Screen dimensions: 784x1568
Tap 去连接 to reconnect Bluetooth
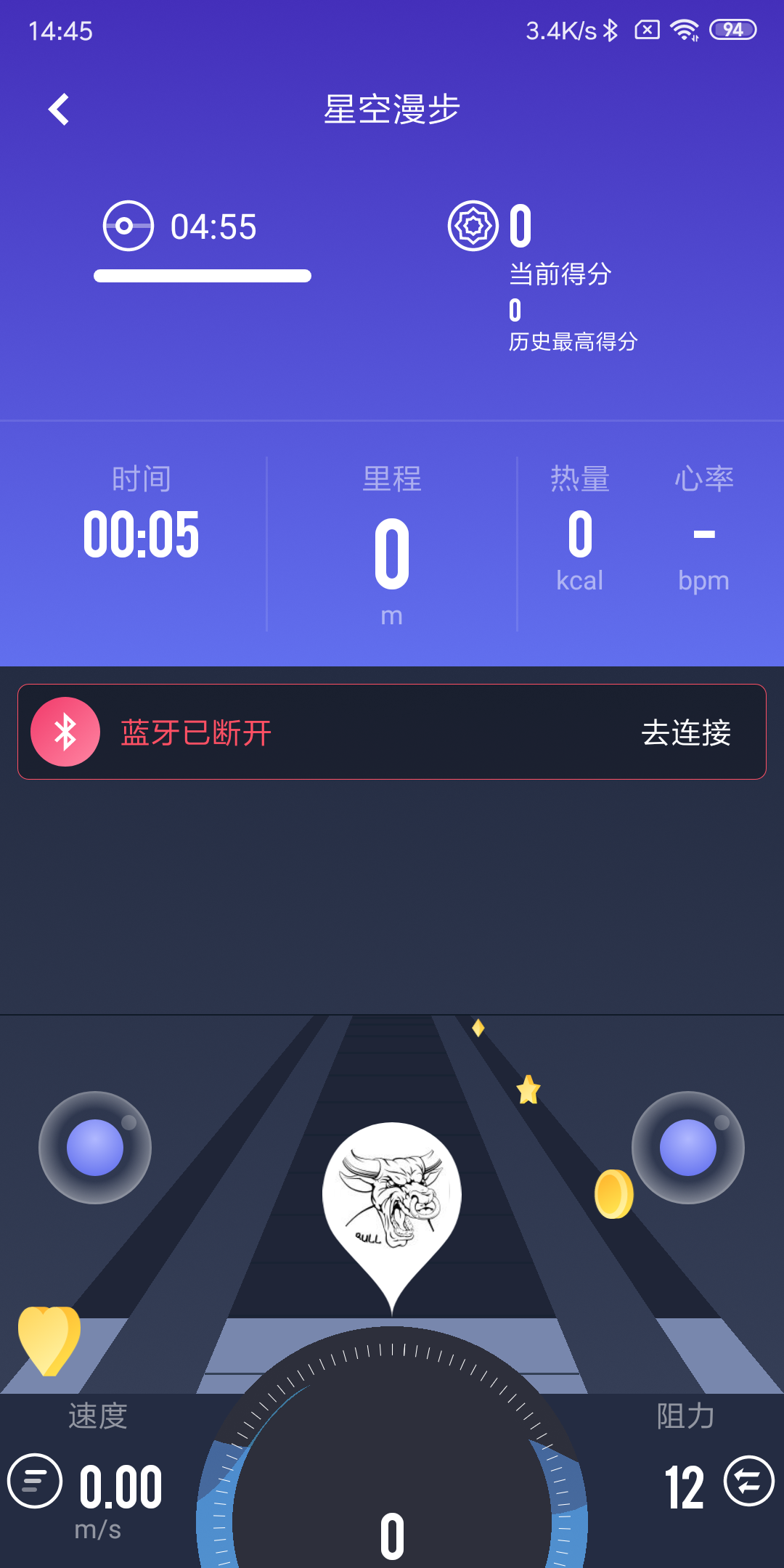point(685,732)
